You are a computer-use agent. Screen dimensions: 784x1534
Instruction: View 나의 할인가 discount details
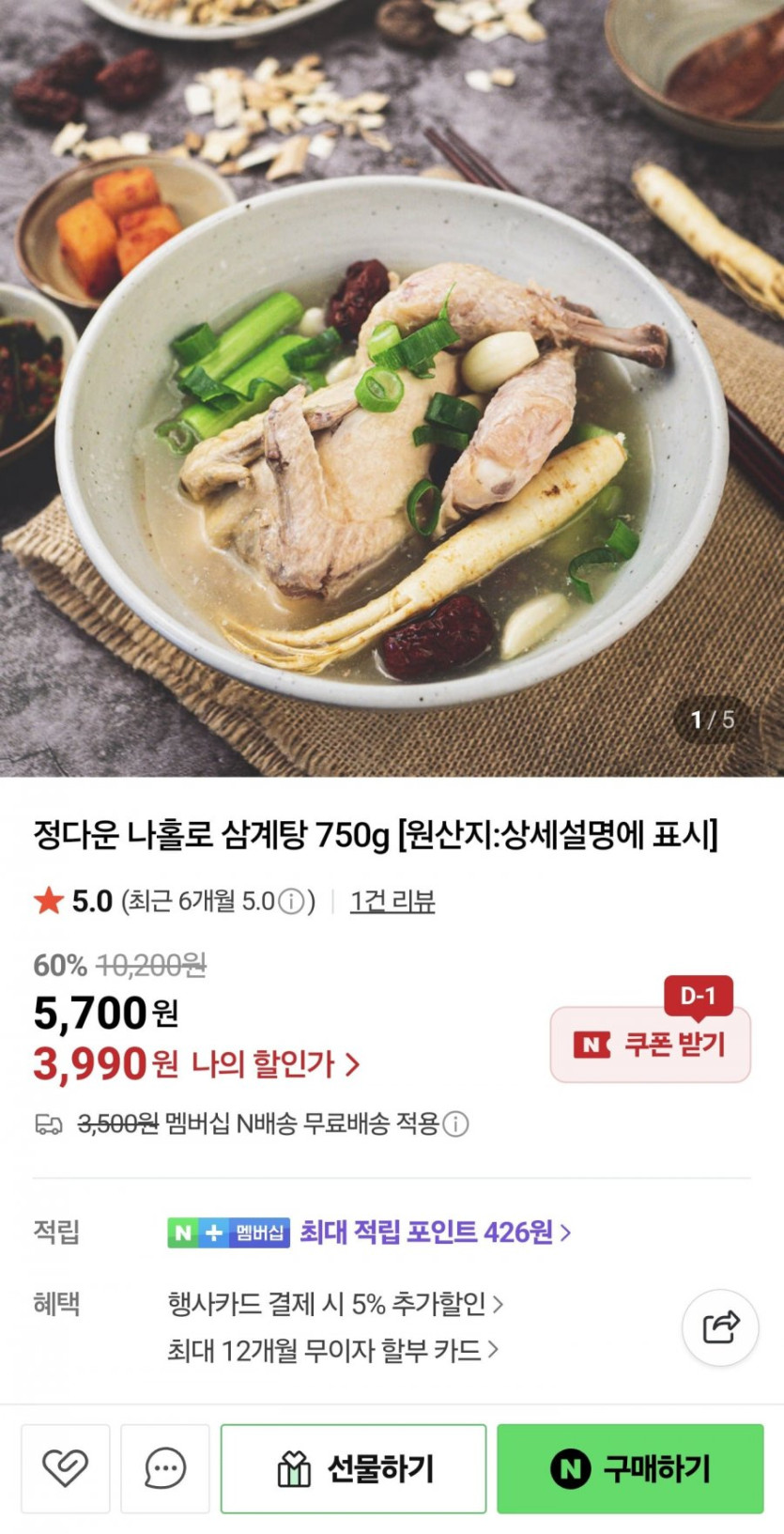click(x=275, y=1064)
